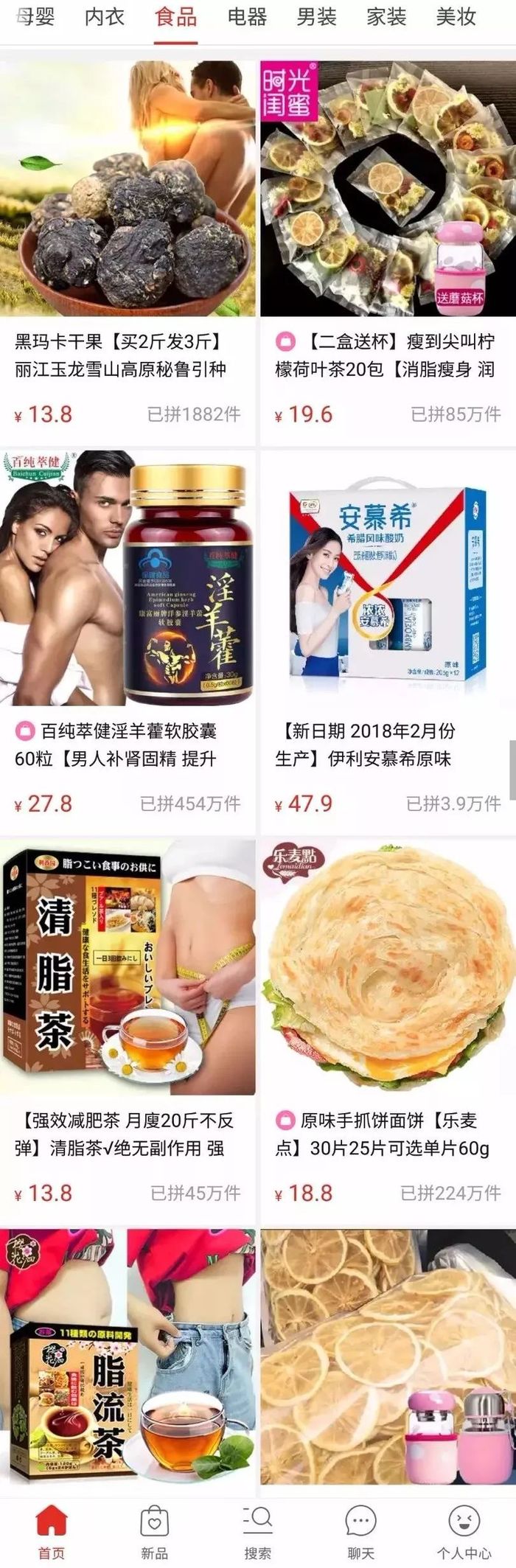Viewport: 516px width, 1568px height.
Task: Open the 美妆 category tab
Action: [456, 17]
